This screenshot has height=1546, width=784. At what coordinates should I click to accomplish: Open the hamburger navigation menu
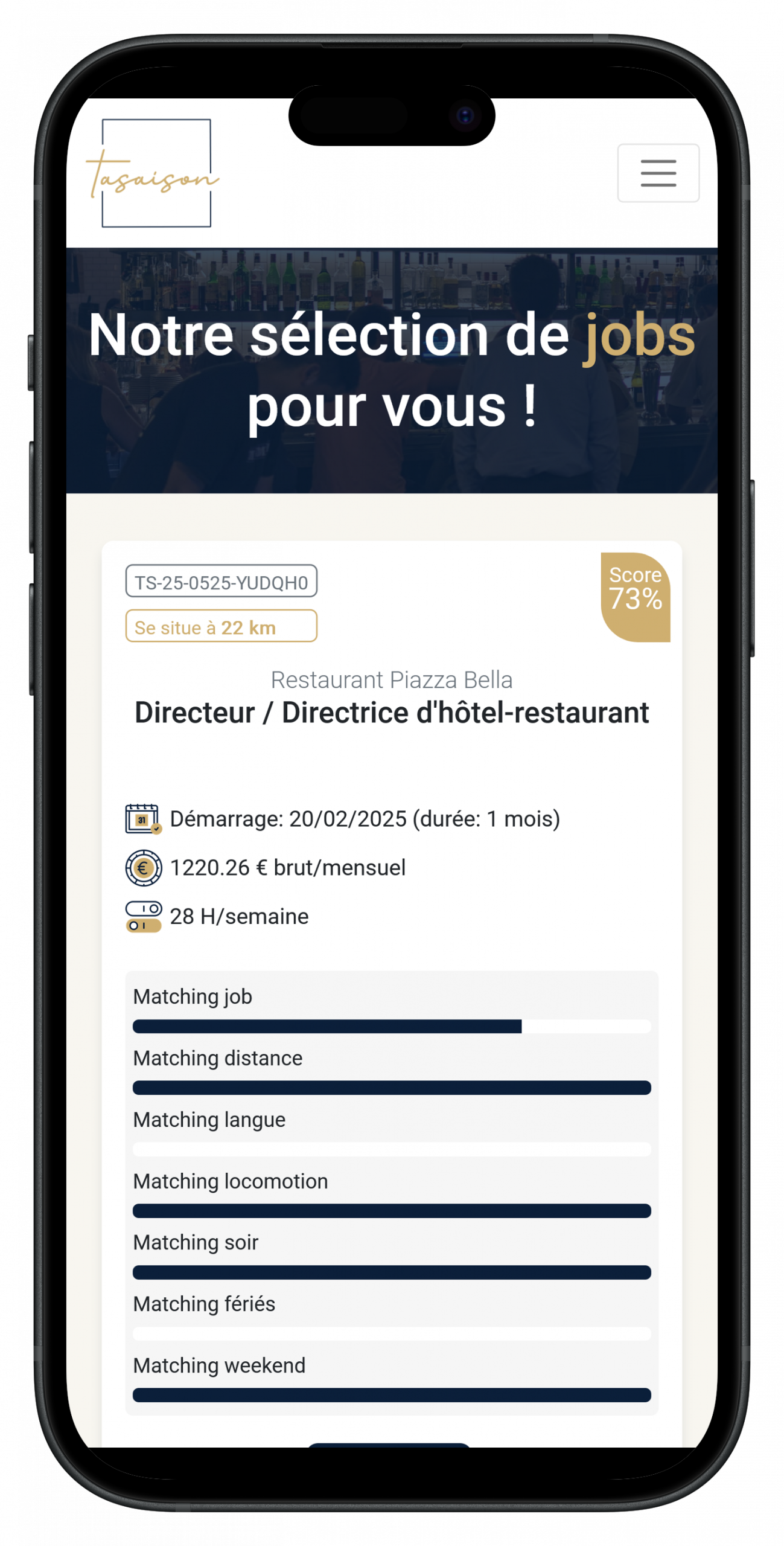(x=658, y=173)
